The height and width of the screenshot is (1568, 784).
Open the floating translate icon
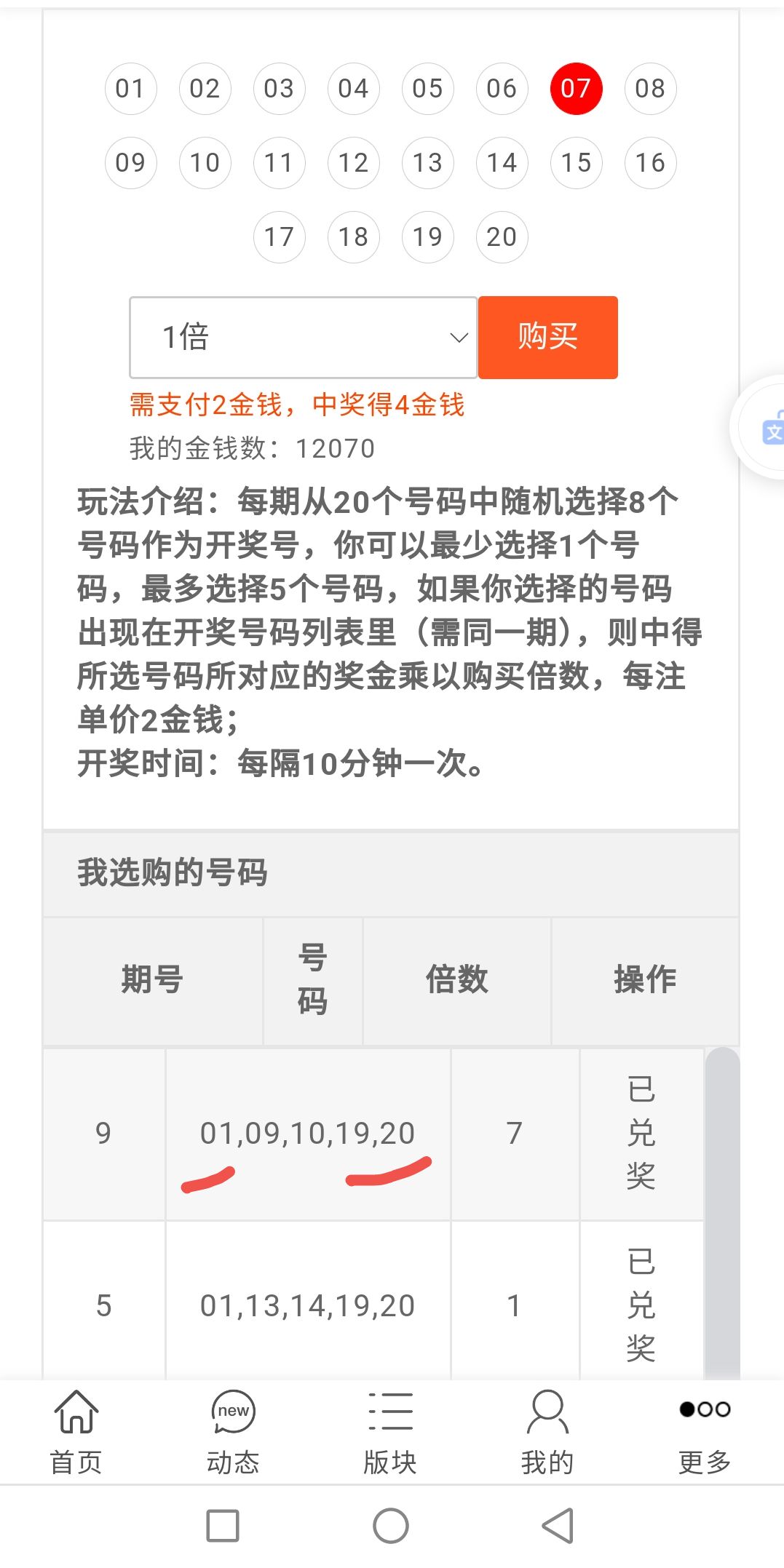click(x=770, y=429)
